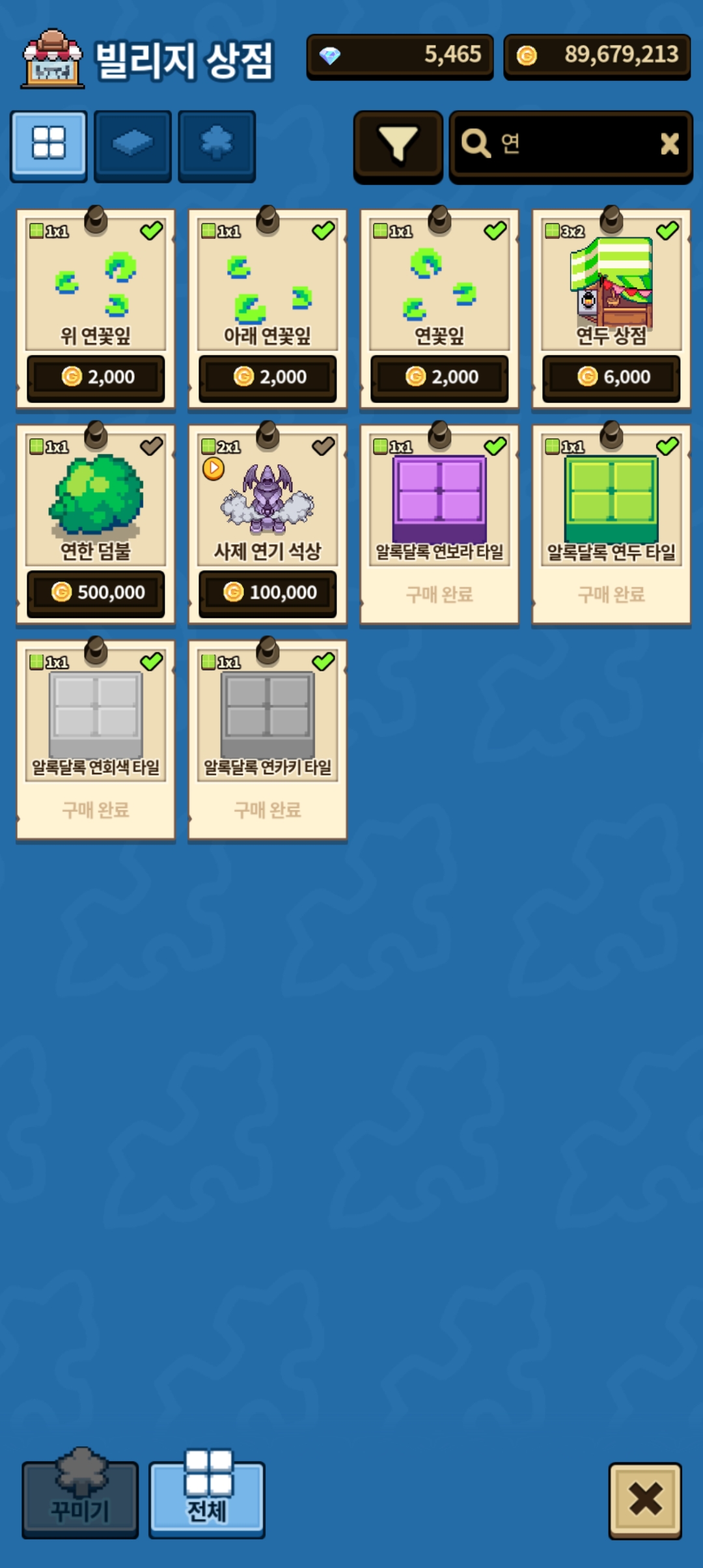Open the 알록달록 연보라 타일 card
This screenshot has height=1568, width=703.
pos(439,525)
